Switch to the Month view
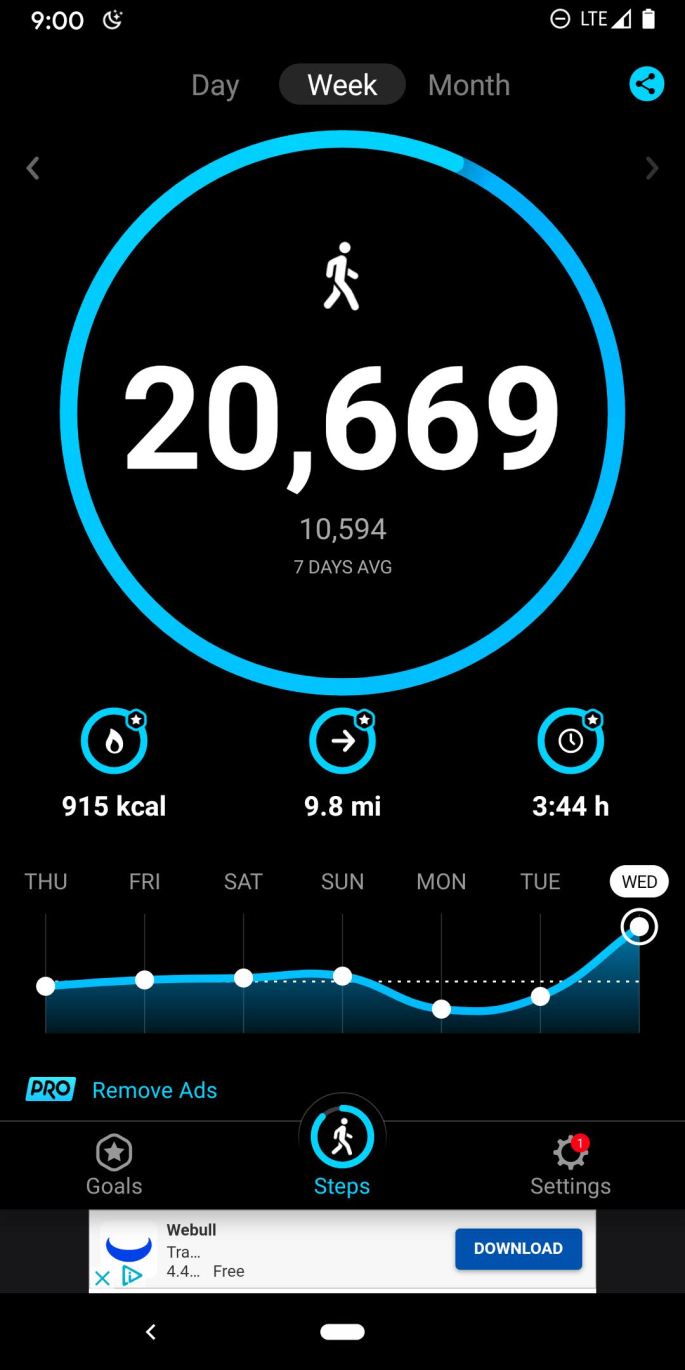The image size is (685, 1370). (468, 85)
